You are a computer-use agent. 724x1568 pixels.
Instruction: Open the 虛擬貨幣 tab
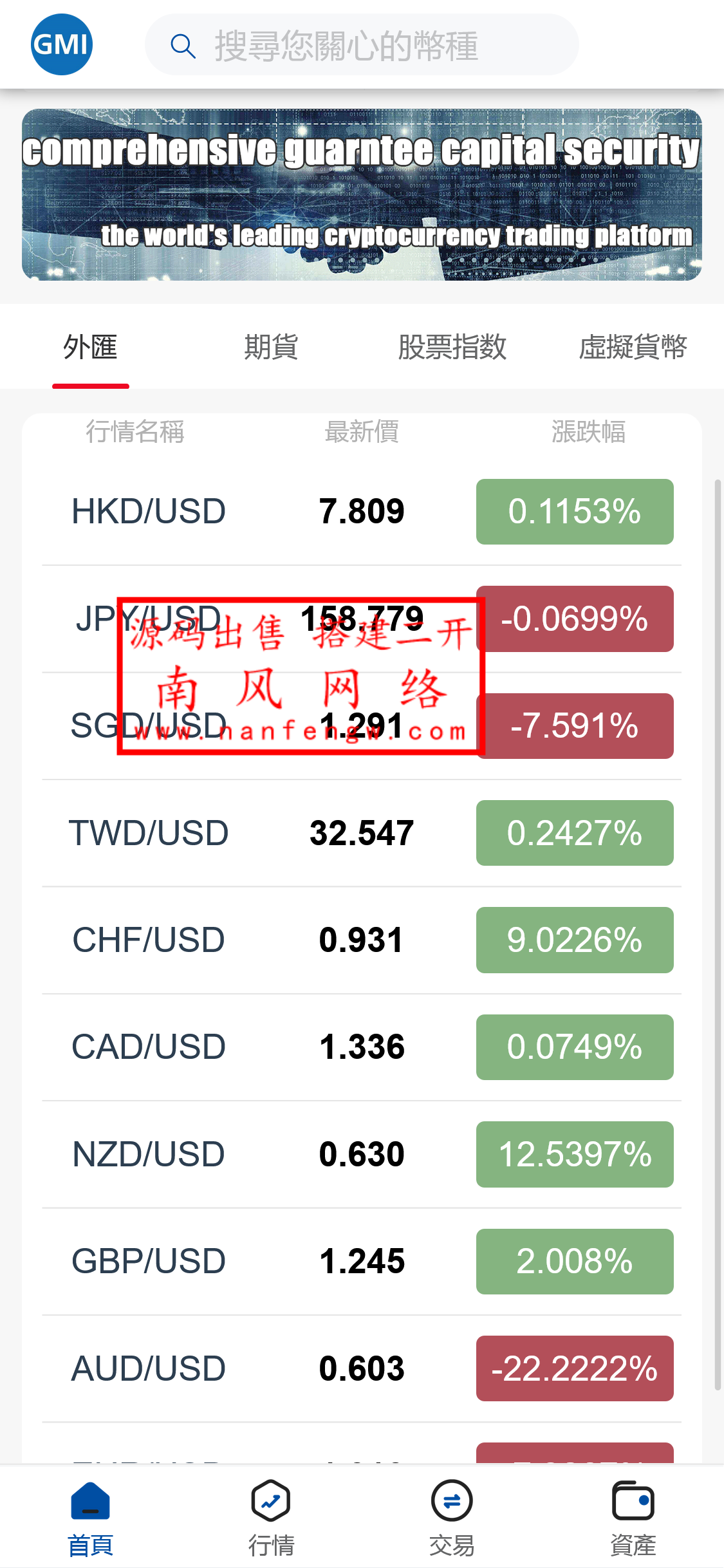click(x=633, y=347)
